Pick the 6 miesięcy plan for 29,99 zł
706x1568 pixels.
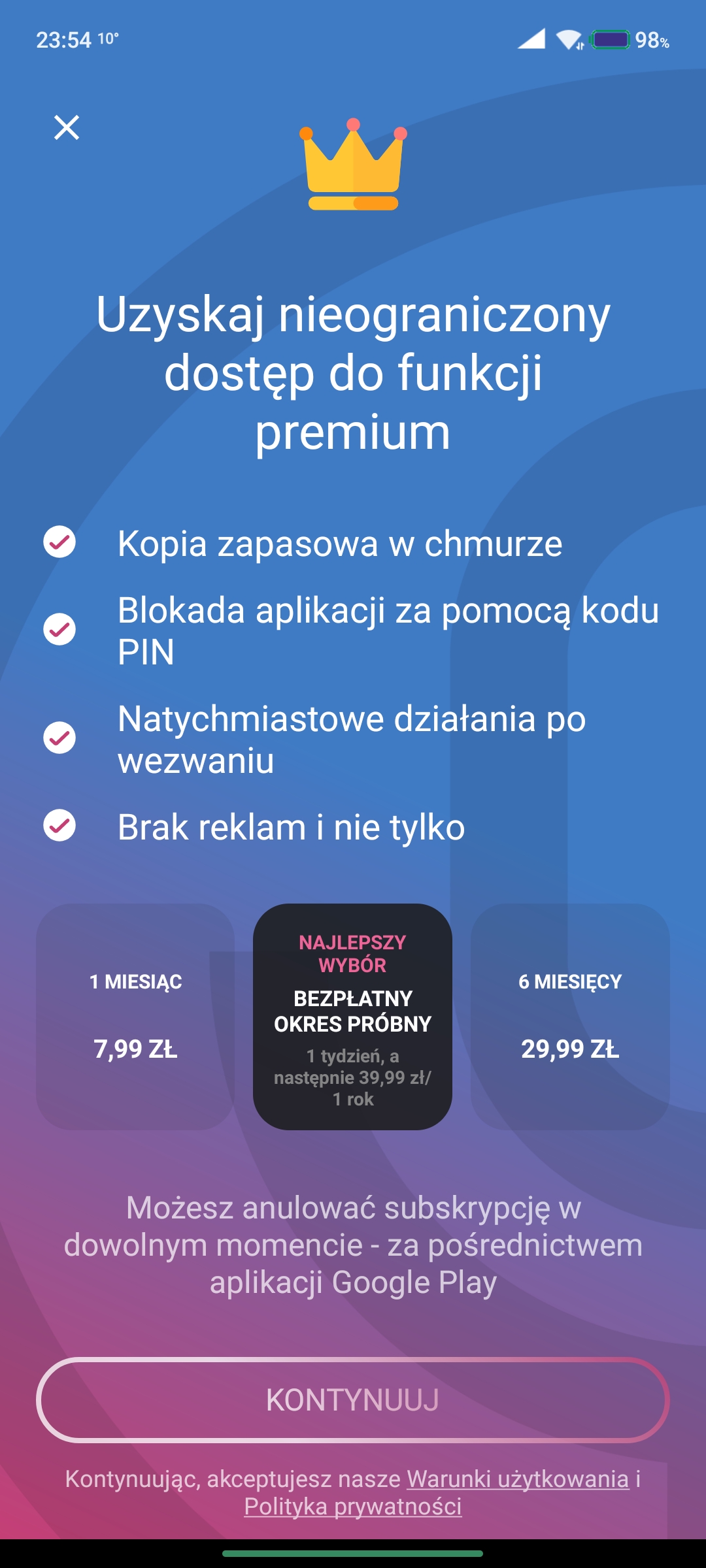click(x=570, y=1017)
